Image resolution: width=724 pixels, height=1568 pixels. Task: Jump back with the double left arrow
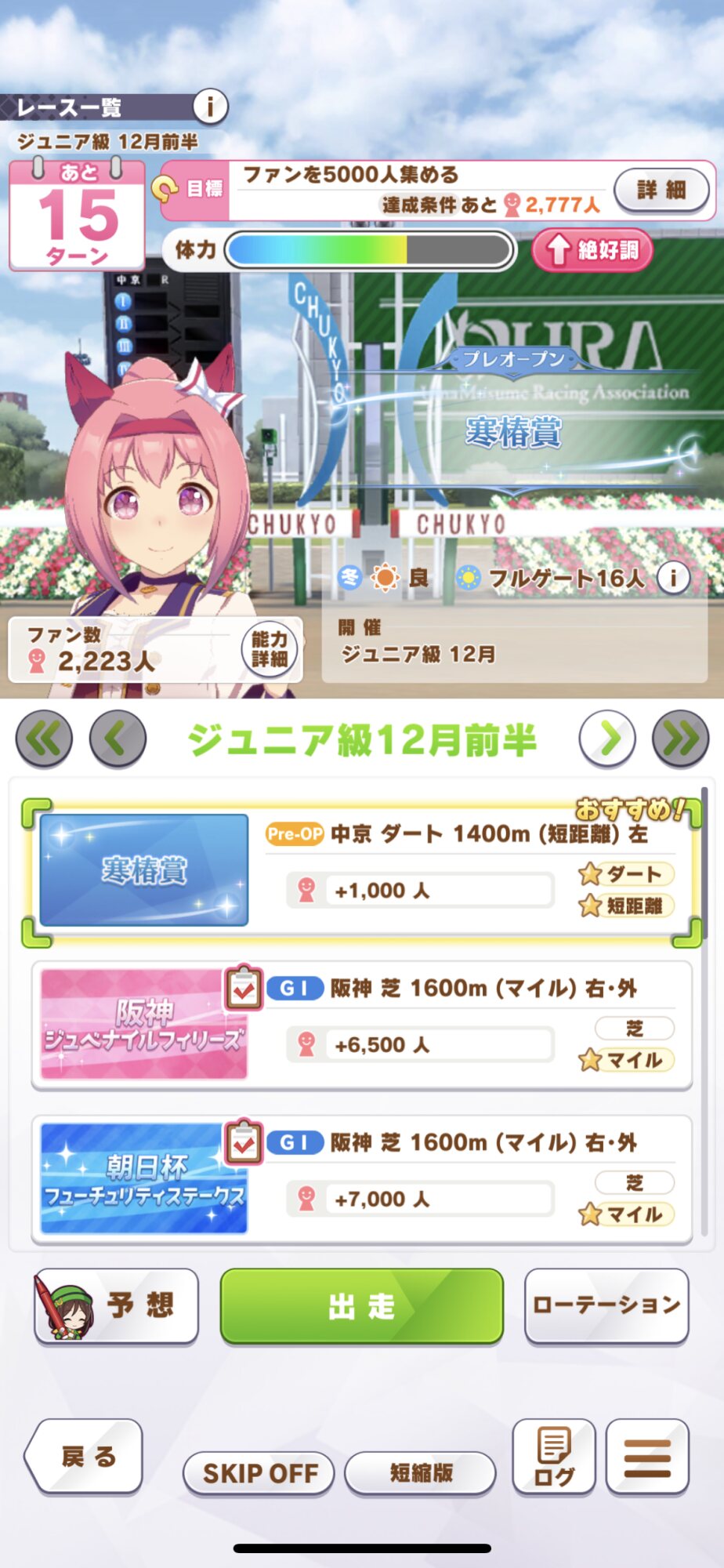[44, 739]
